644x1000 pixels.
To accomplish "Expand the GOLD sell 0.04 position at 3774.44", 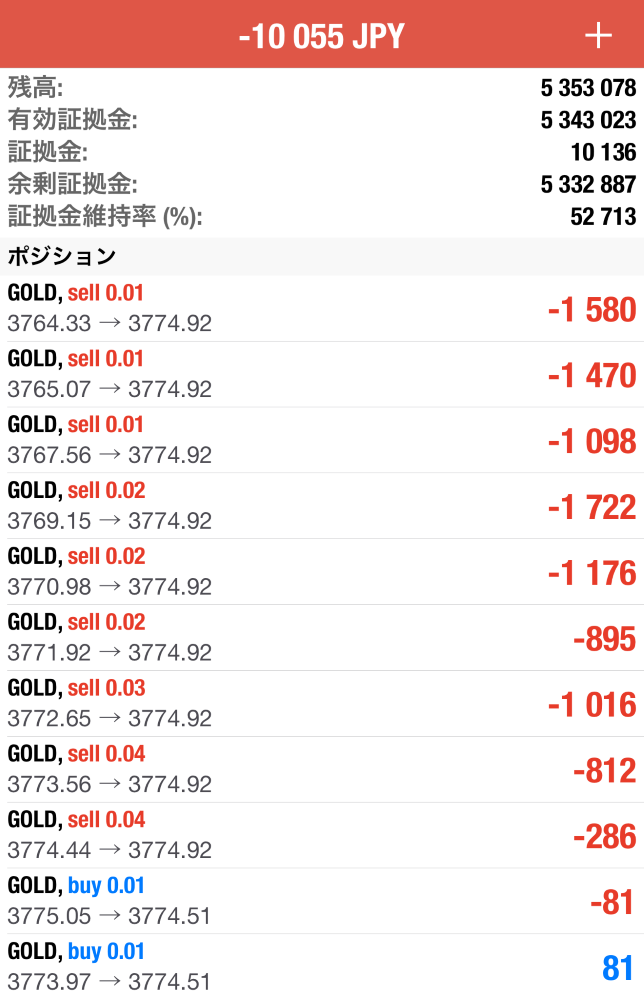I will coord(322,836).
